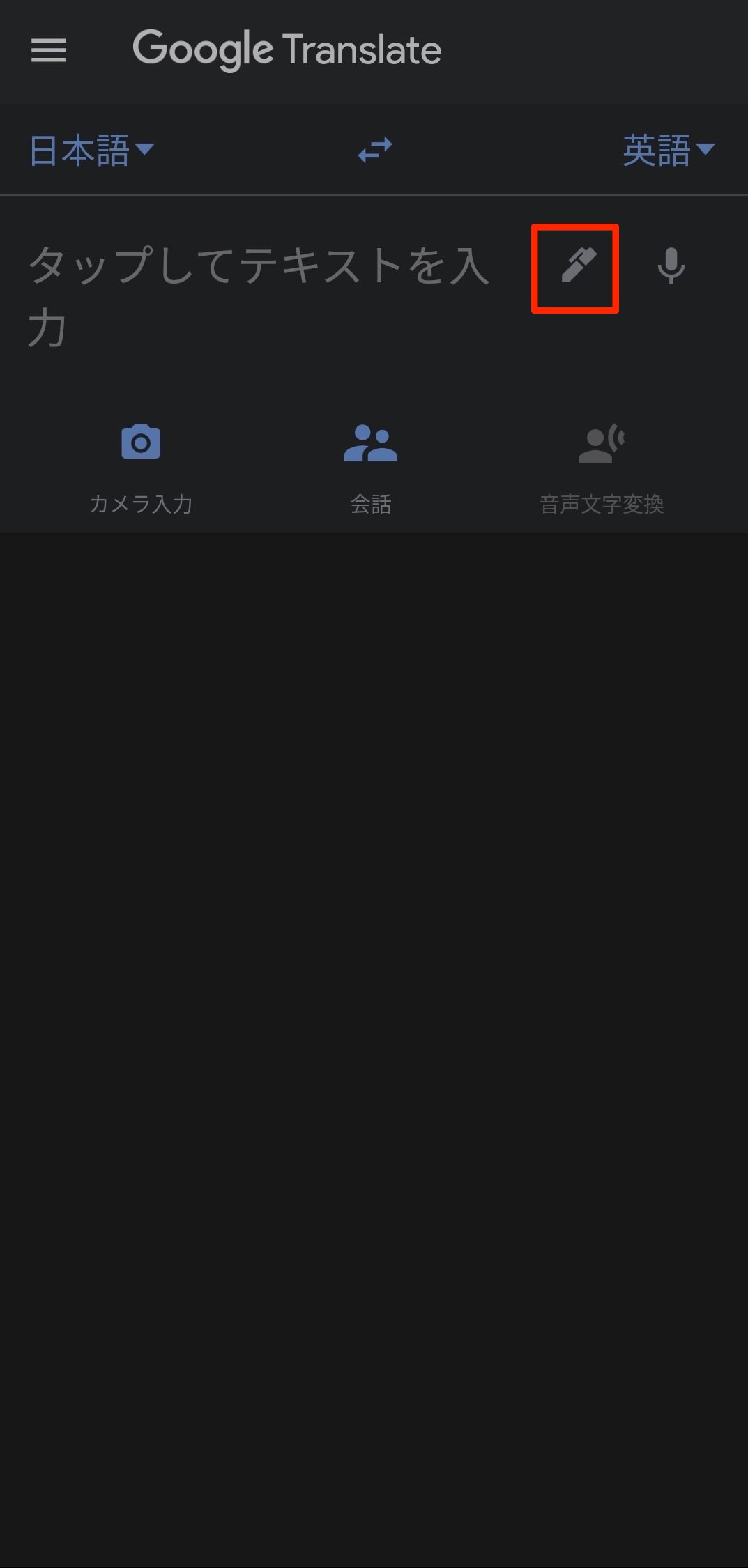Open the hamburger navigation menu
This screenshot has width=748, height=1568.
pos(49,50)
